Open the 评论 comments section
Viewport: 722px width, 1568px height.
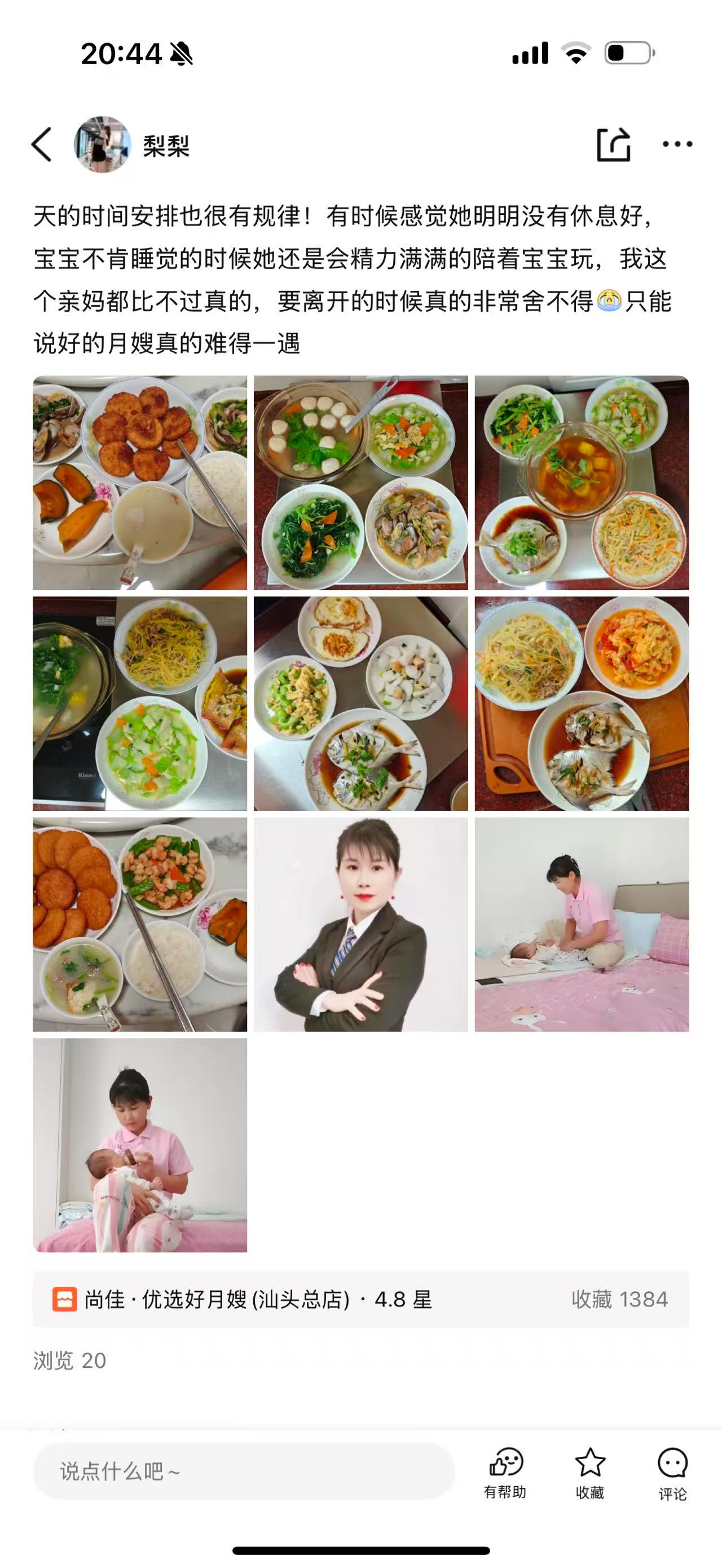pyautogui.click(x=673, y=1473)
